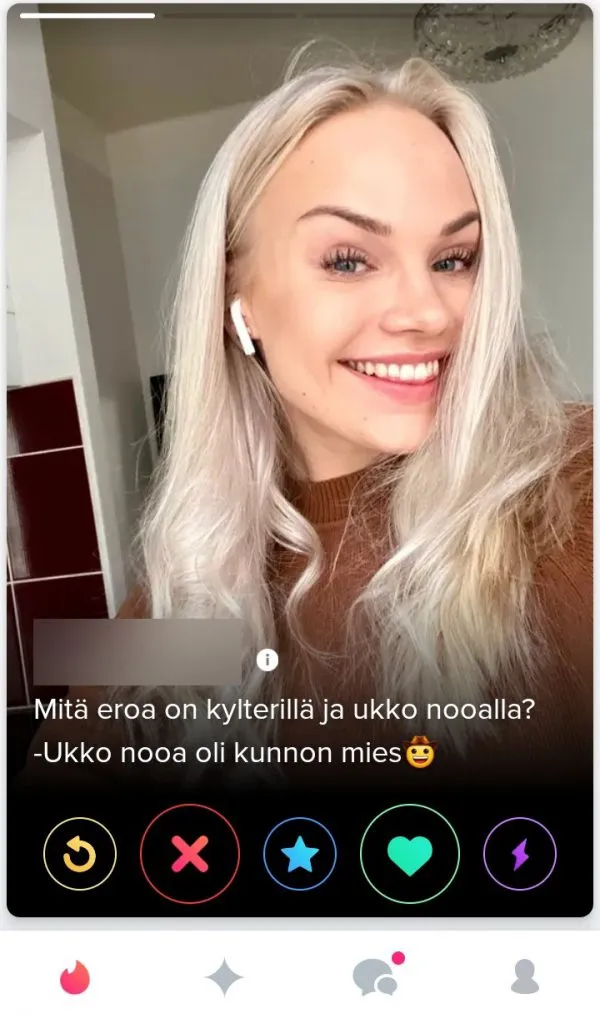Image resolution: width=600 pixels, height=1024 pixels.
Task: Rewind the last swipe
Action: coord(80,854)
